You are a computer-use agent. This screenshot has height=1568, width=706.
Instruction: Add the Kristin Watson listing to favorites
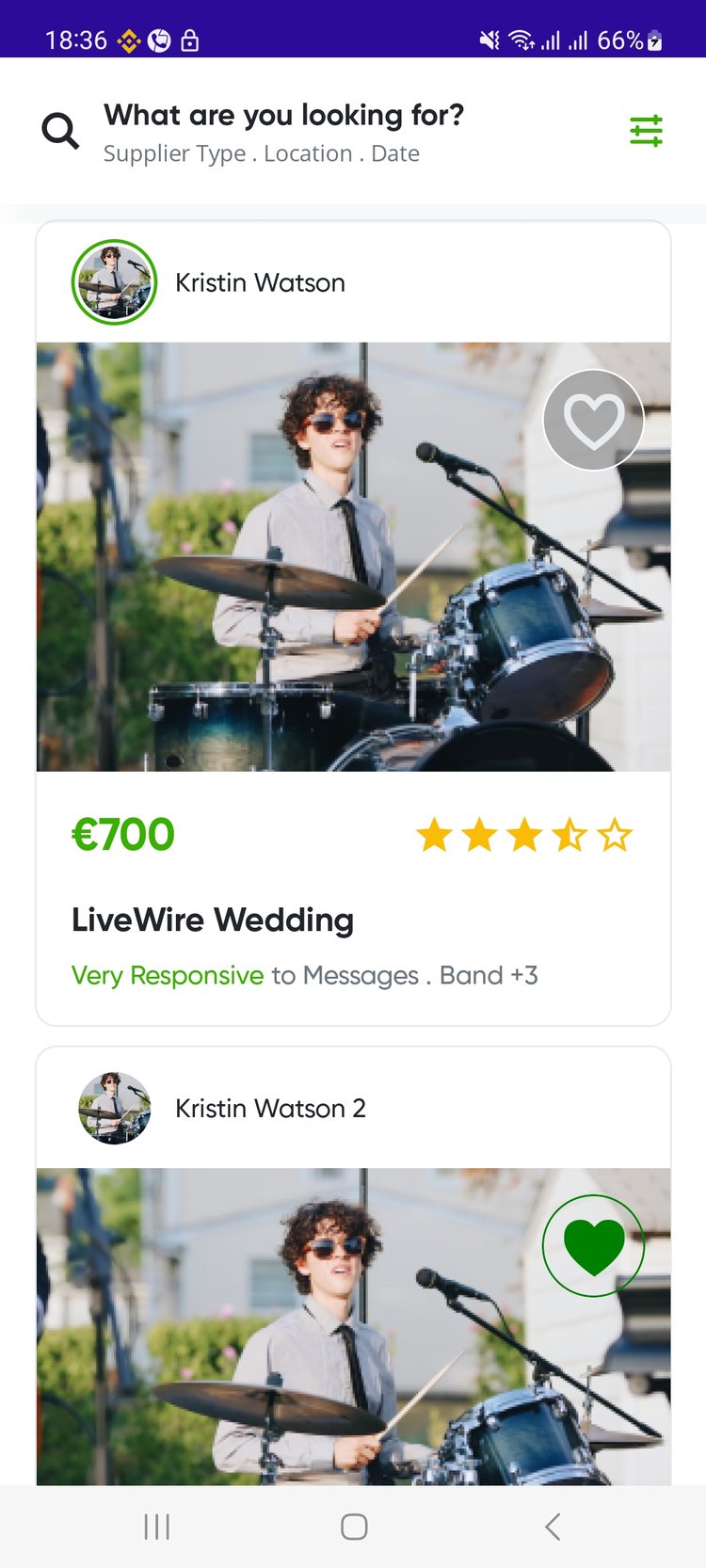tap(593, 420)
